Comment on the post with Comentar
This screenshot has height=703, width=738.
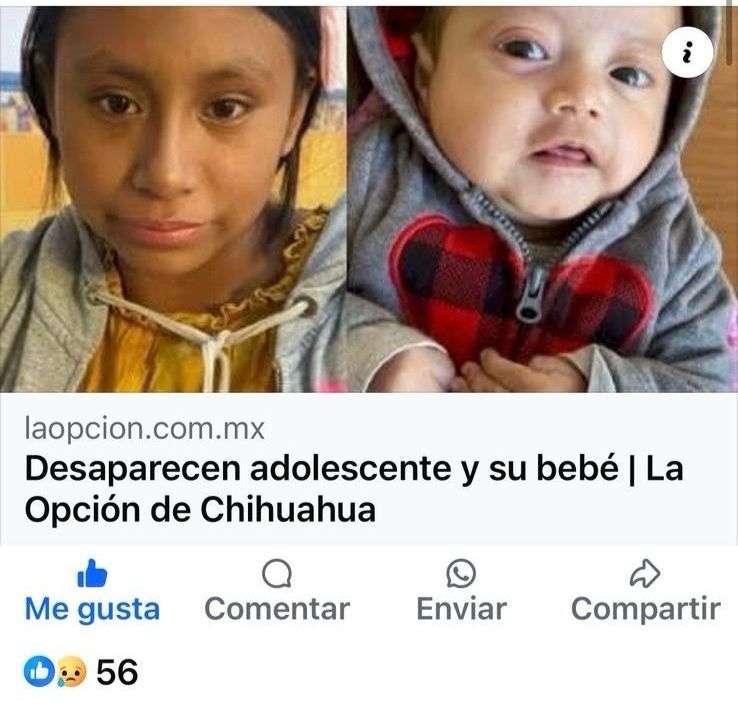277,593
